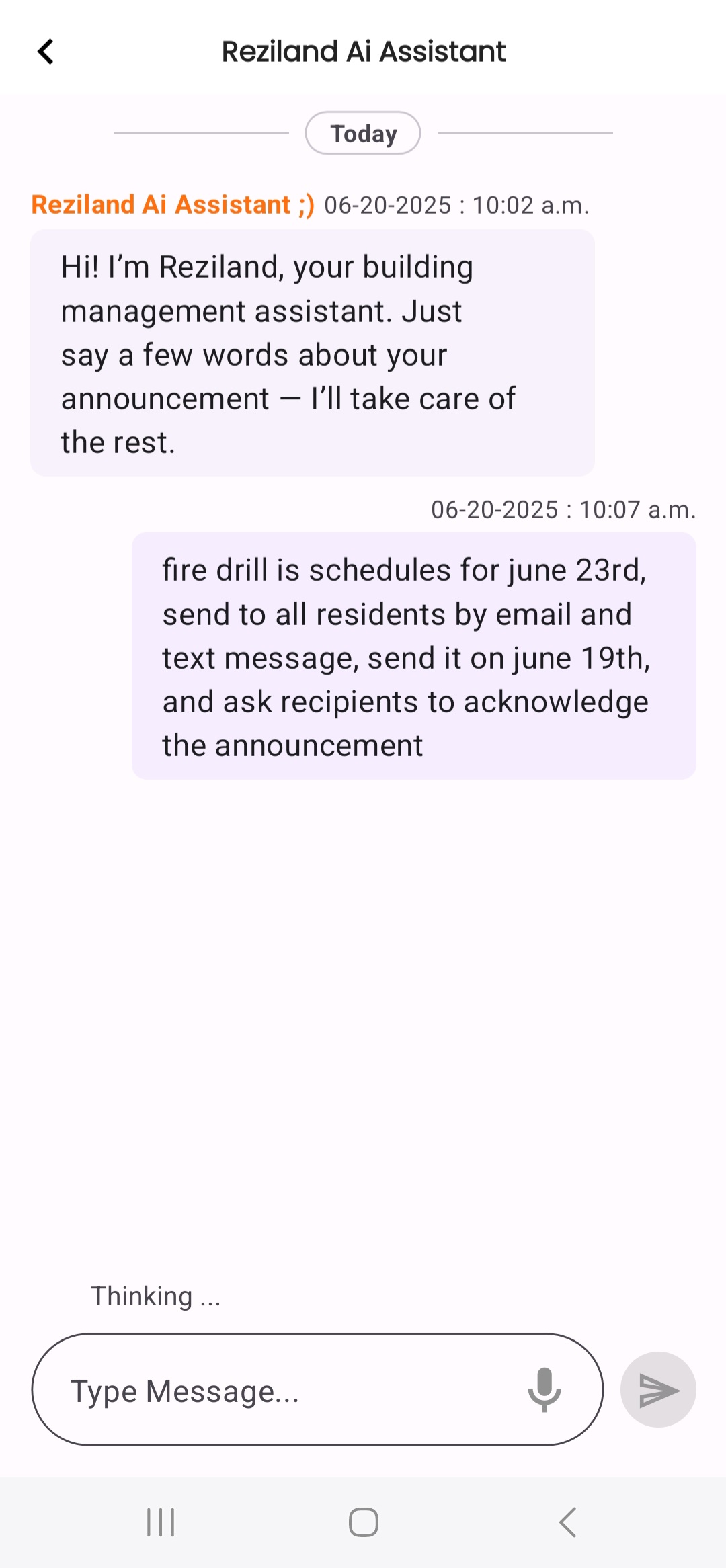The width and height of the screenshot is (726, 1568).
Task: Go to the home screen
Action: coord(363,1522)
